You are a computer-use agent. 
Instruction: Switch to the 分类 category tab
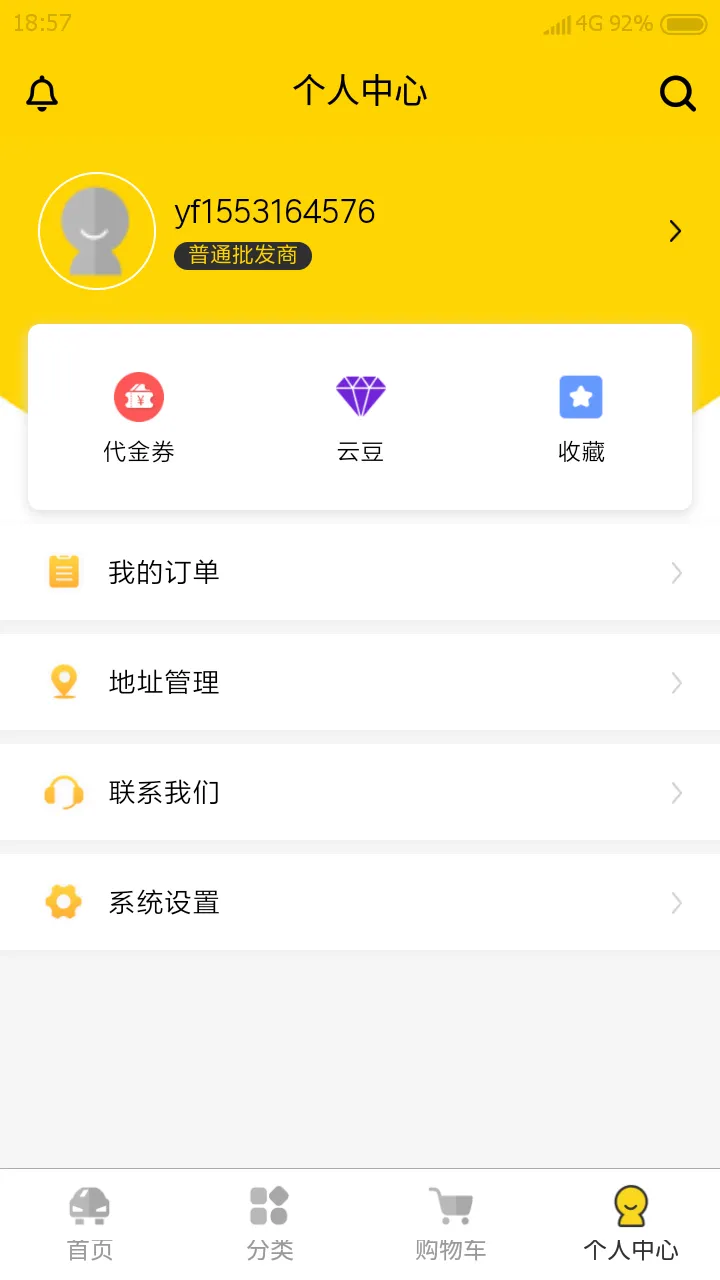click(270, 1220)
